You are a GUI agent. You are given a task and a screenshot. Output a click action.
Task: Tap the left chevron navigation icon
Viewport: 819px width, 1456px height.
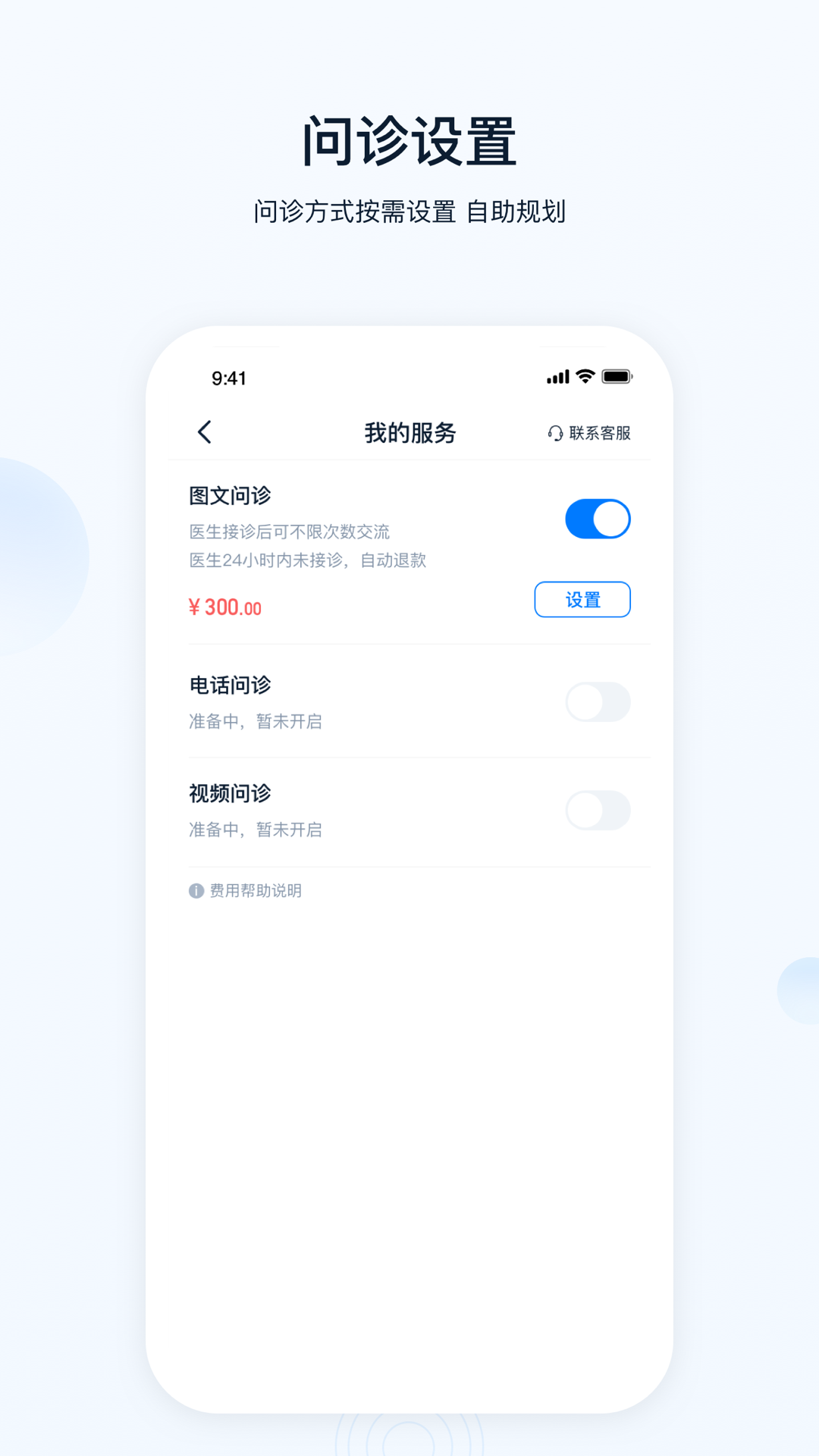point(203,431)
